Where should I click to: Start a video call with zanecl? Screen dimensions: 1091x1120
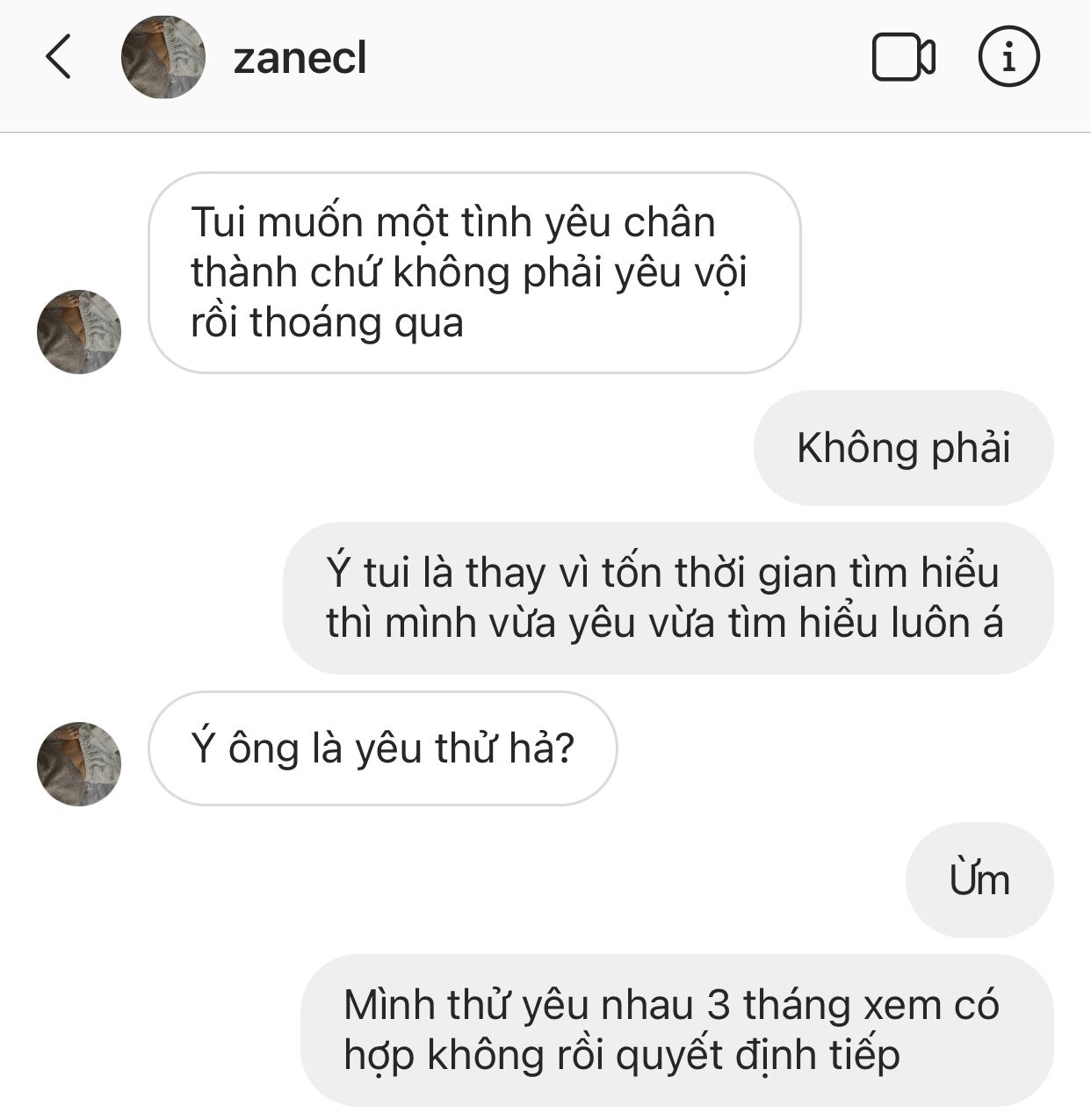903,58
